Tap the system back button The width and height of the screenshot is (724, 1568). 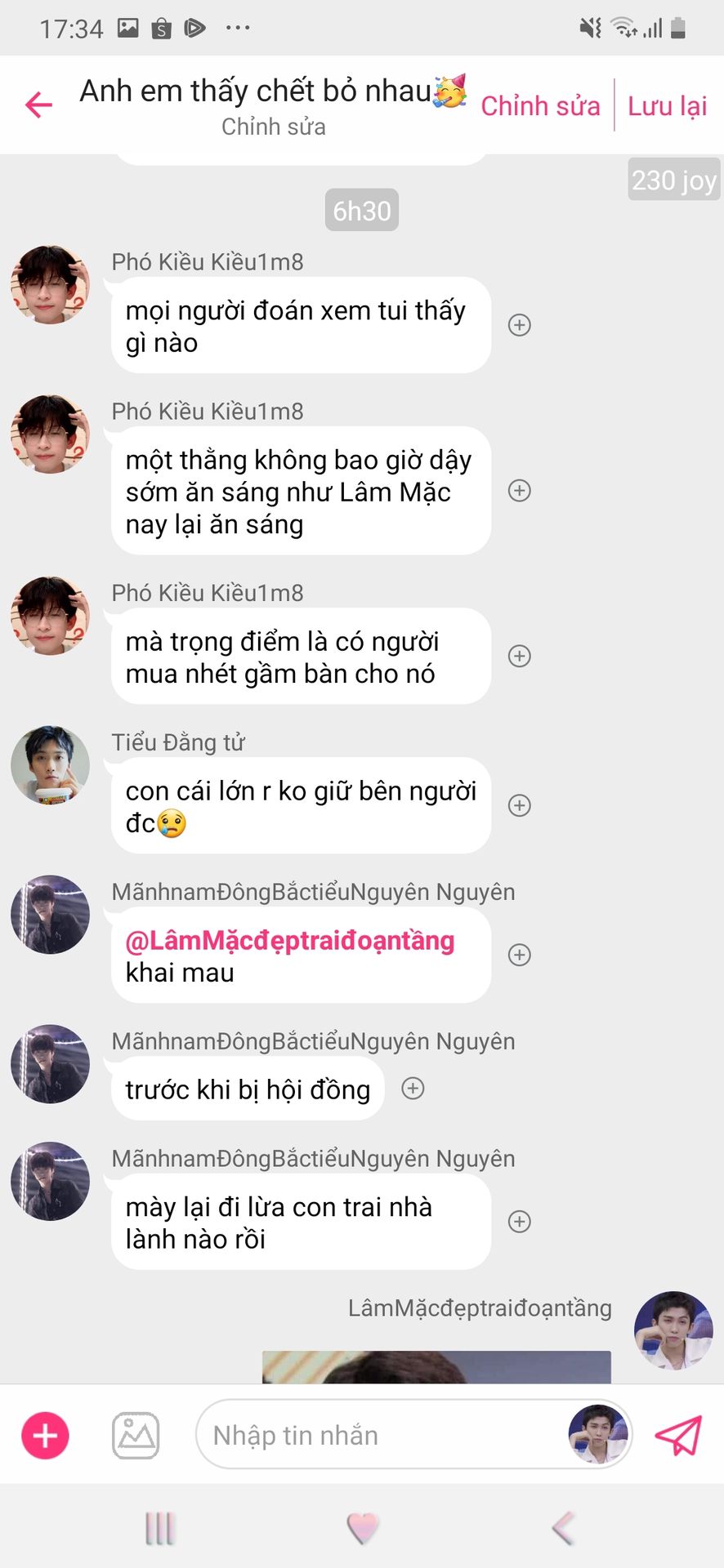(x=564, y=1529)
